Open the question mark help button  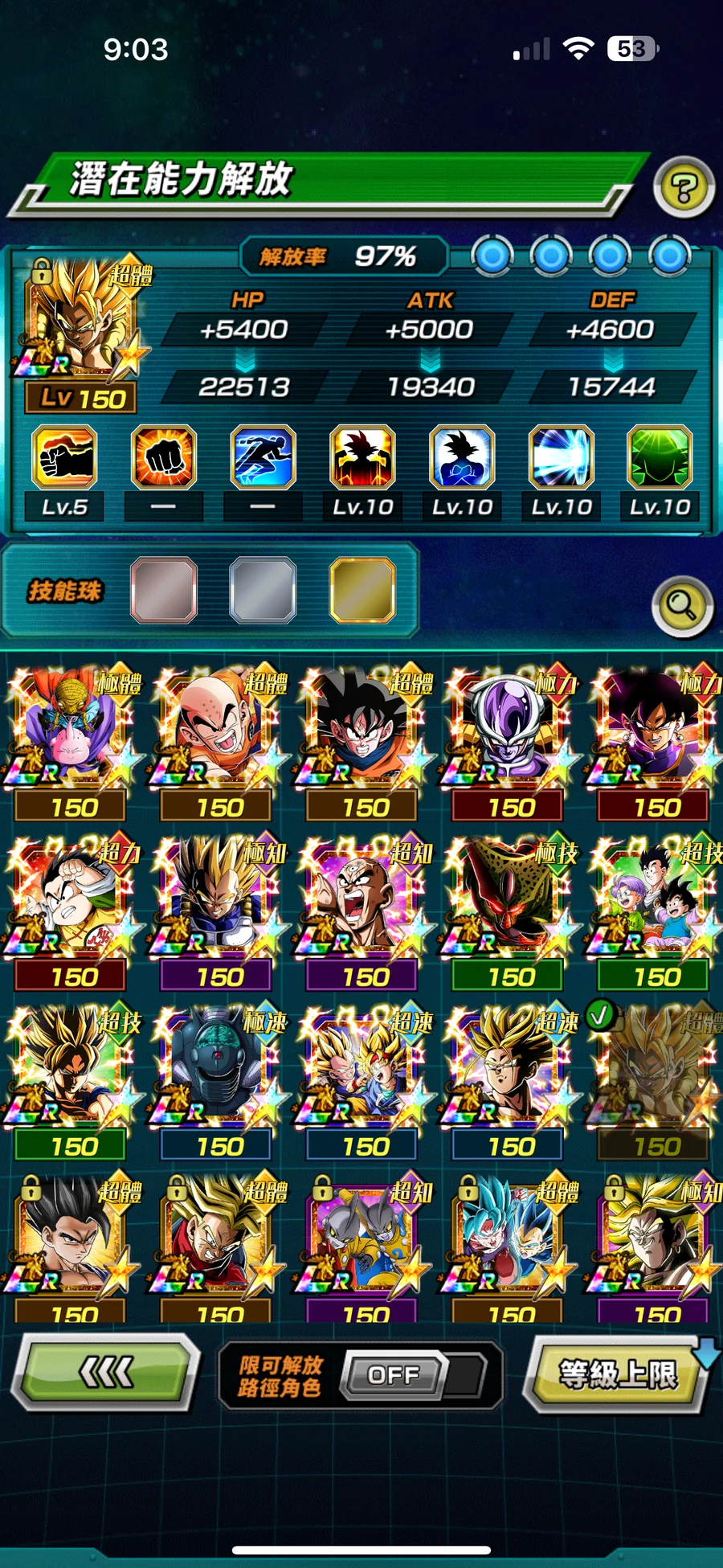(x=683, y=188)
